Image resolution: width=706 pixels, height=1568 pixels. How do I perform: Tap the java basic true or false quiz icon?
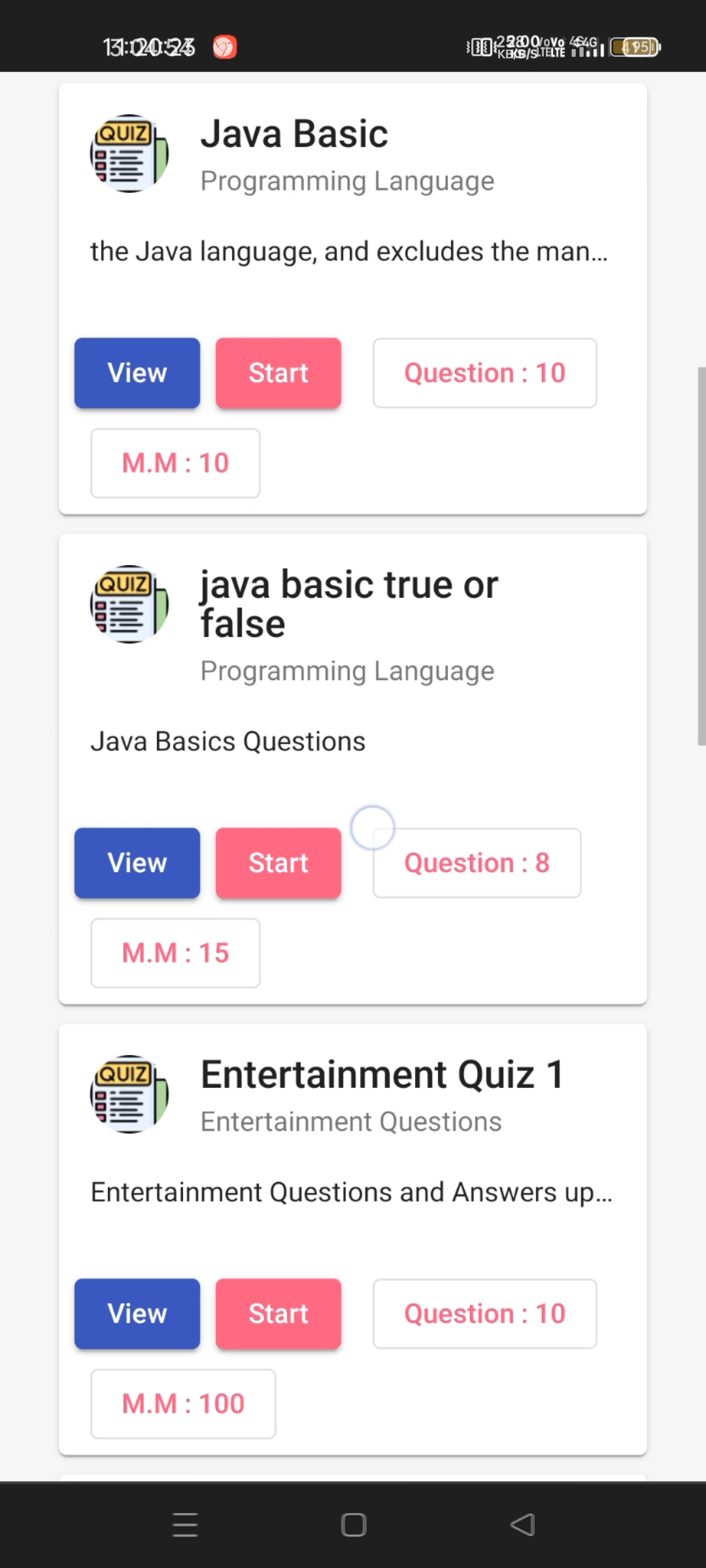129,604
